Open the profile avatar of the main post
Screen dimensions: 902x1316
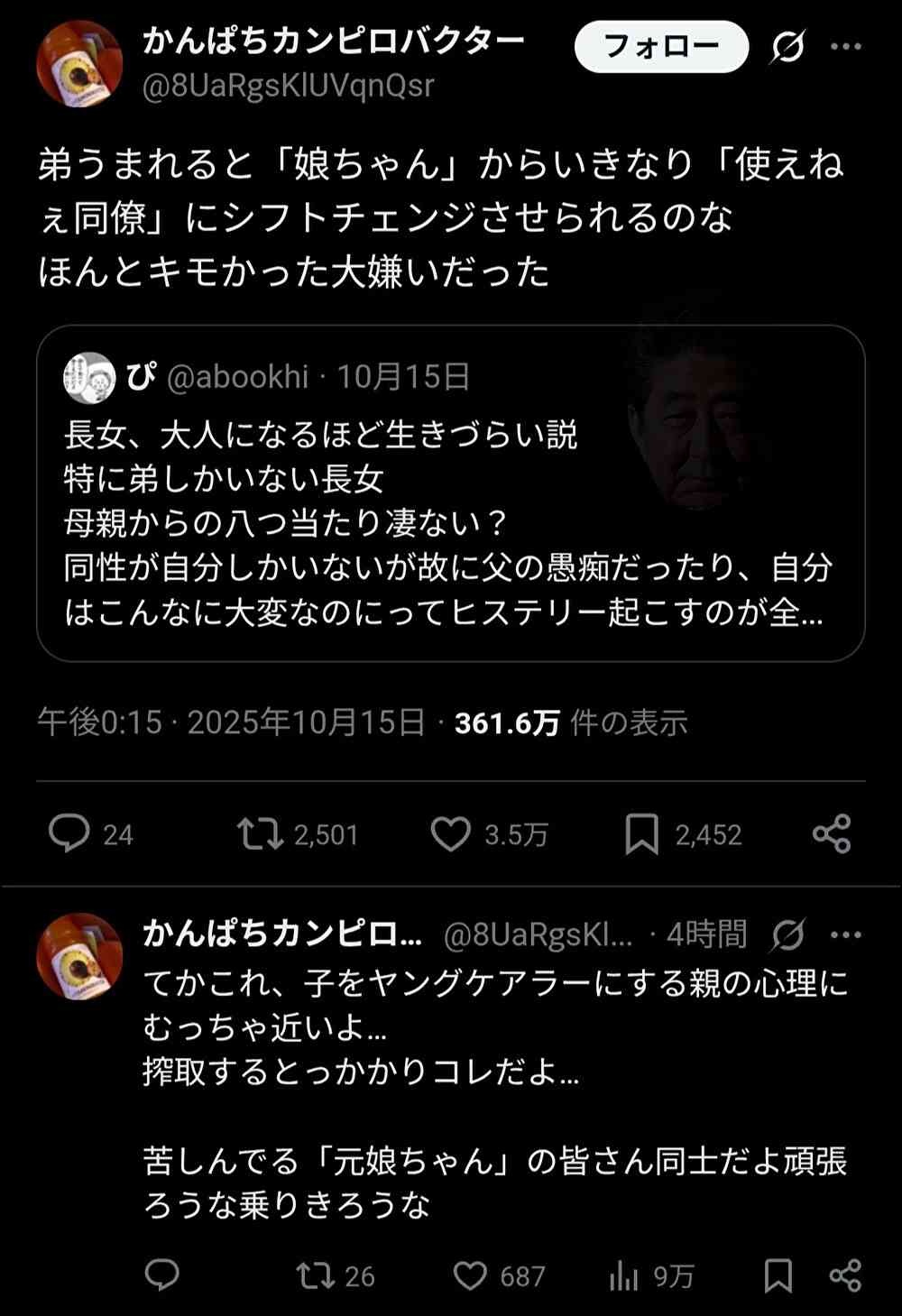pyautogui.click(x=79, y=63)
